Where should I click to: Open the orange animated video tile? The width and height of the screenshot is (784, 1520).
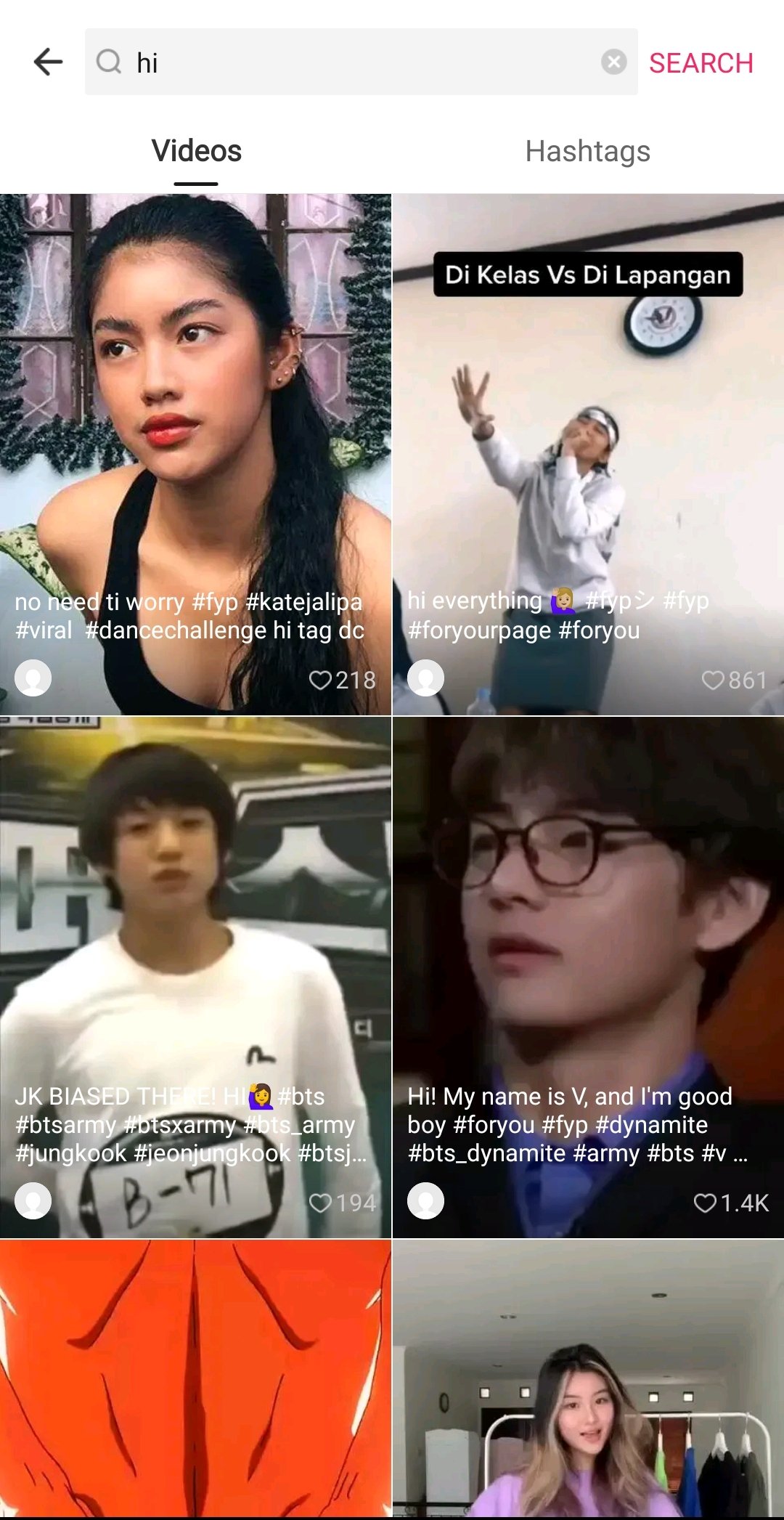[195, 1380]
